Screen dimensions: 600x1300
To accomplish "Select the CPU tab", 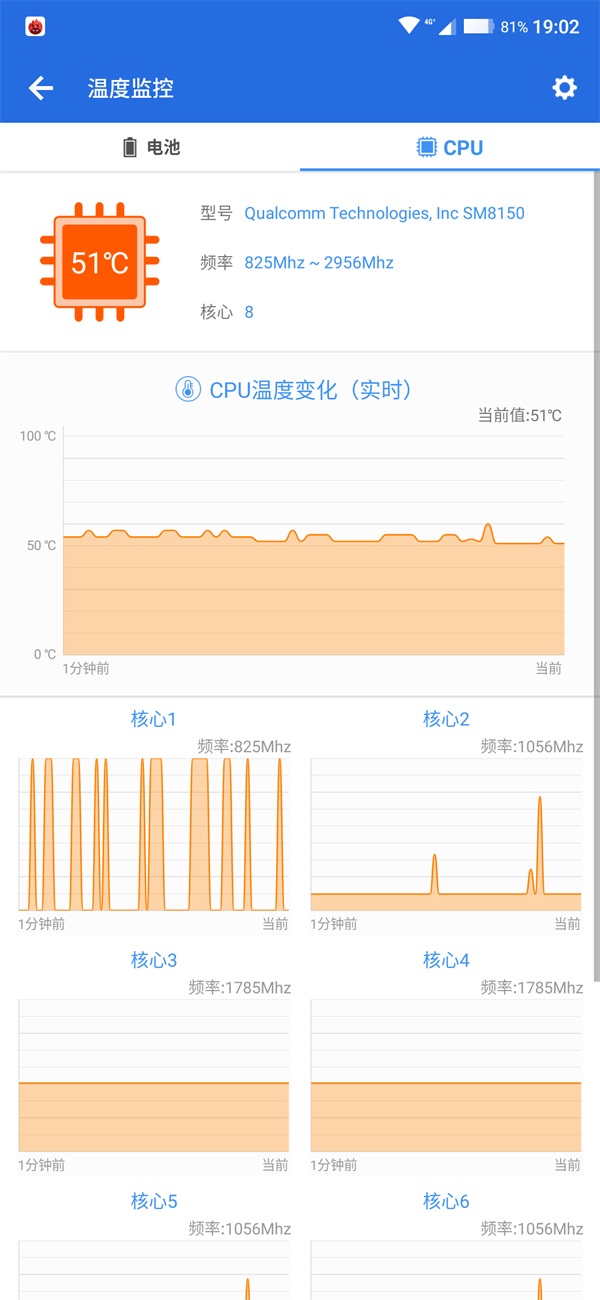I will (450, 148).
